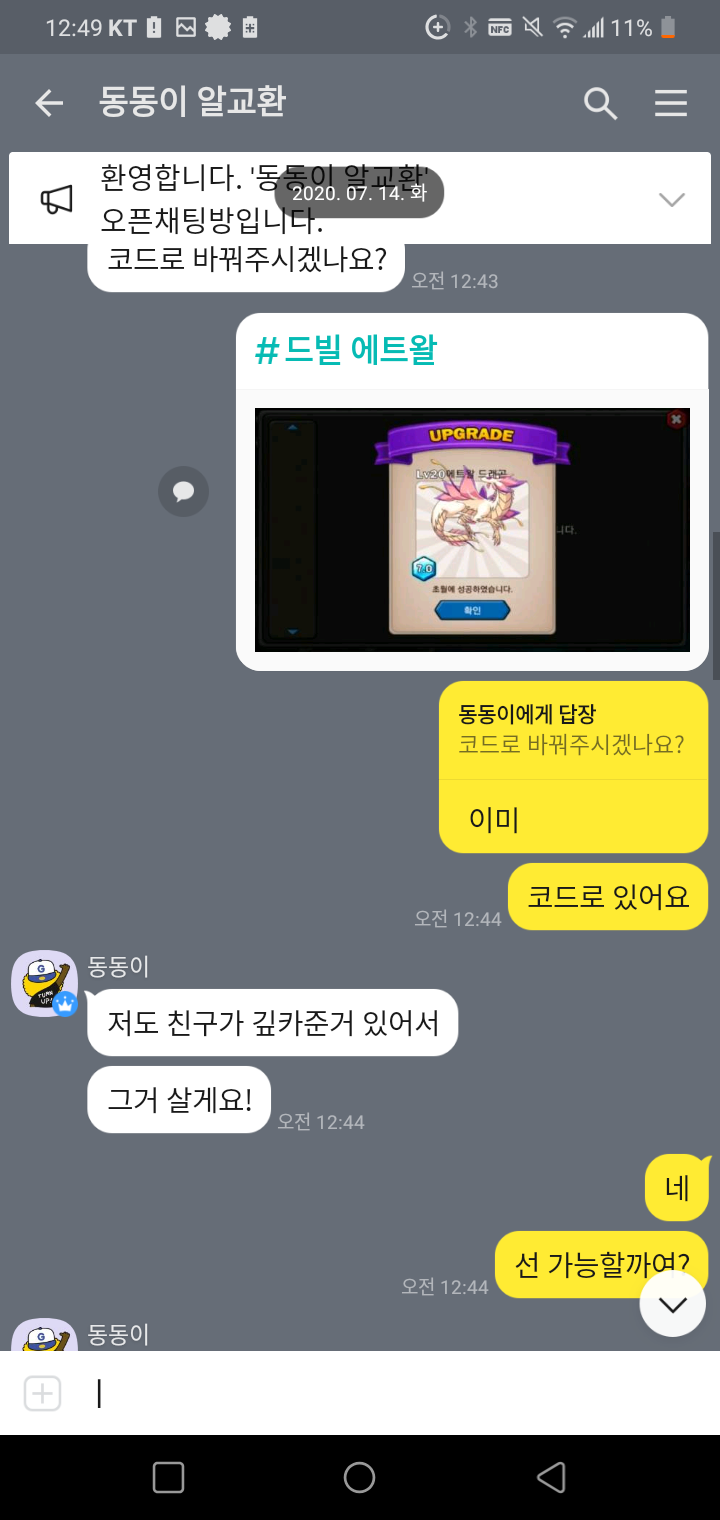Expand the pinned welcome notice
This screenshot has height=1520, width=720.
click(x=672, y=199)
